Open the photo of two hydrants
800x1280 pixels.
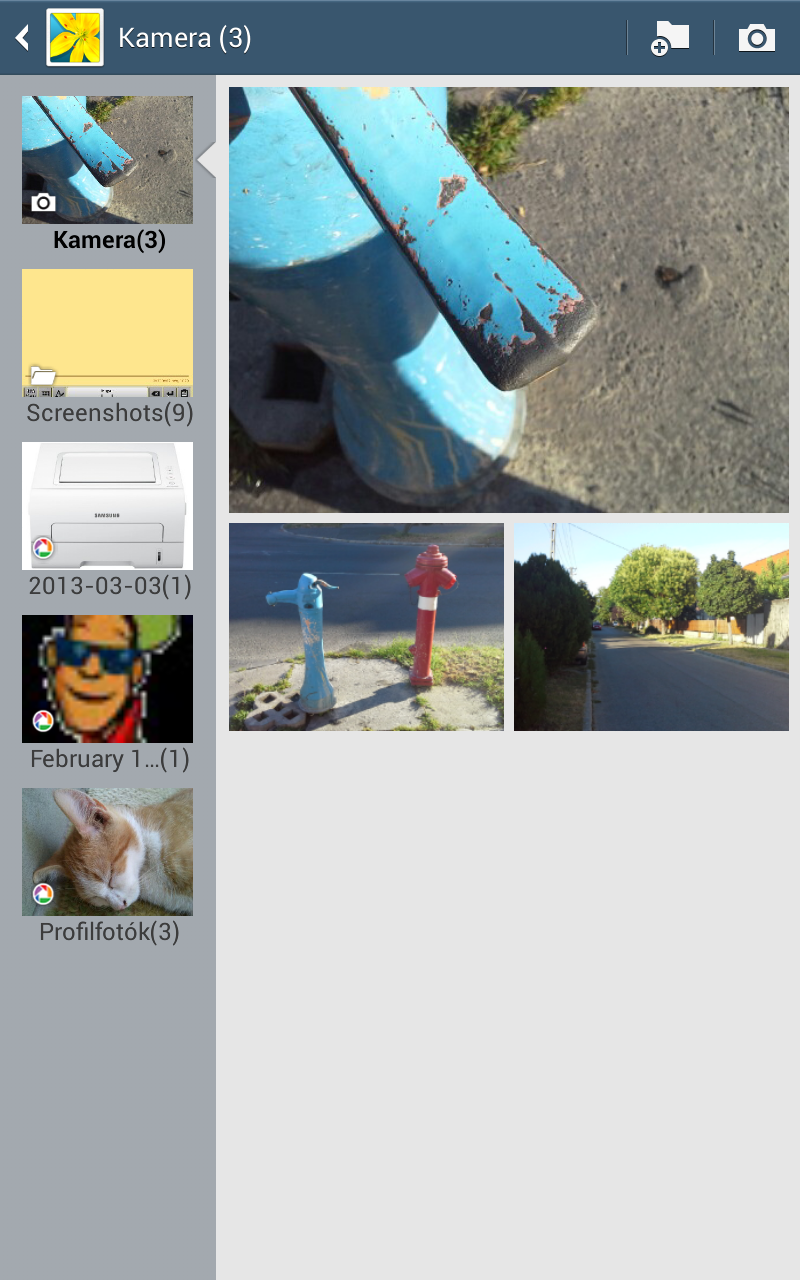366,627
